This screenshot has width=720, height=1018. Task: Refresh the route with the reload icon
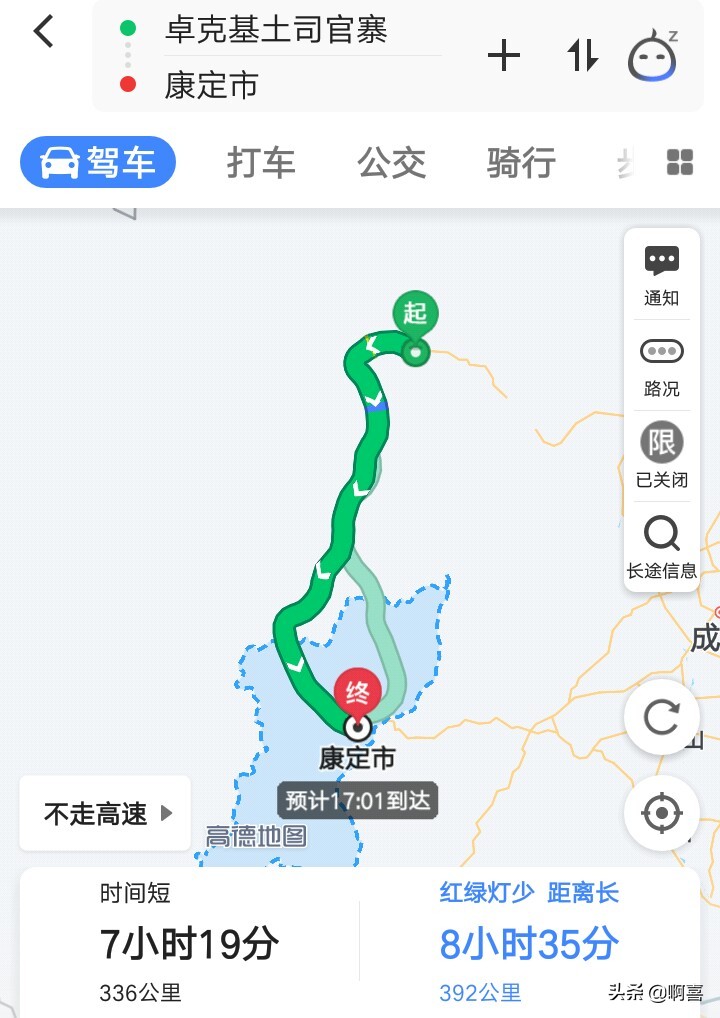tap(661, 718)
